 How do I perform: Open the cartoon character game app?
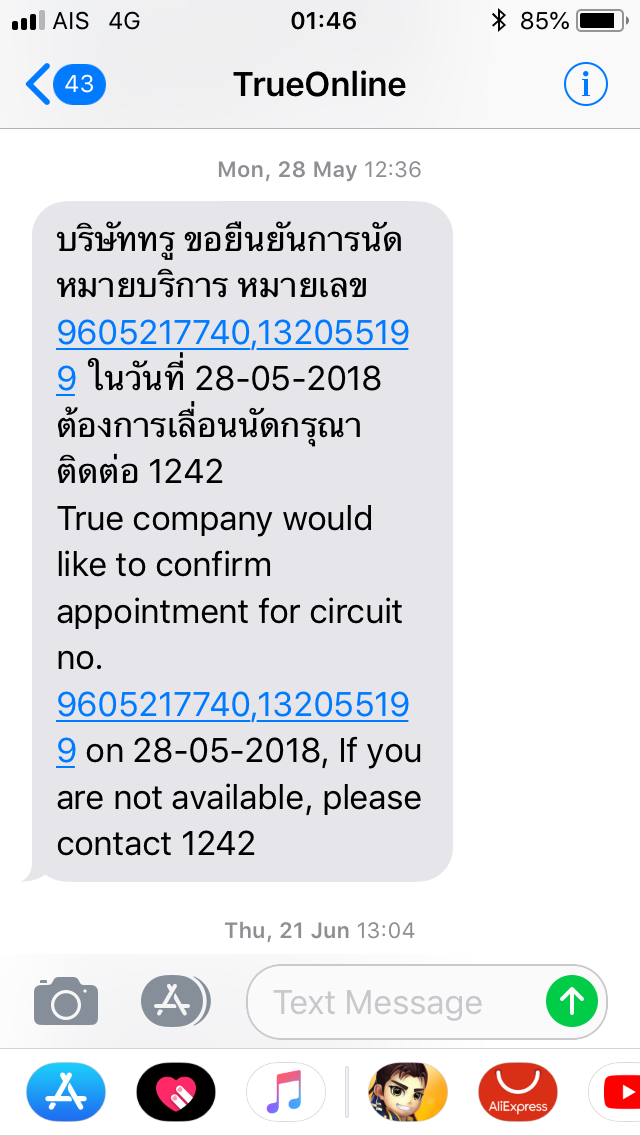tap(407, 1092)
